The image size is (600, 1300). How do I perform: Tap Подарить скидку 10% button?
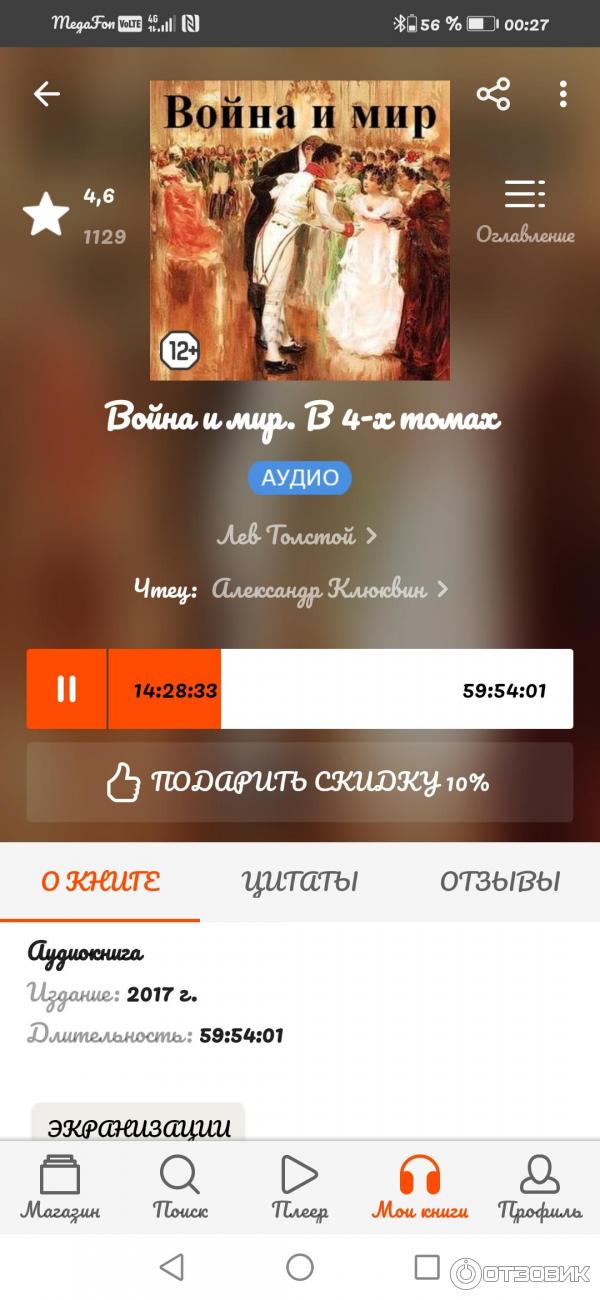click(x=299, y=782)
